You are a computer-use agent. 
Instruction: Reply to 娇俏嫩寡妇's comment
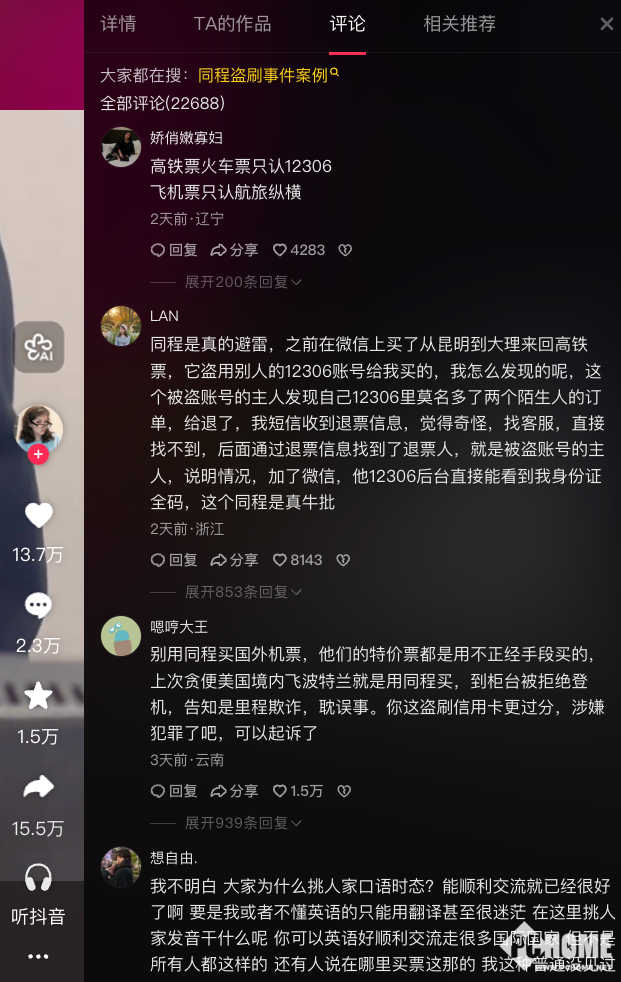coord(174,250)
